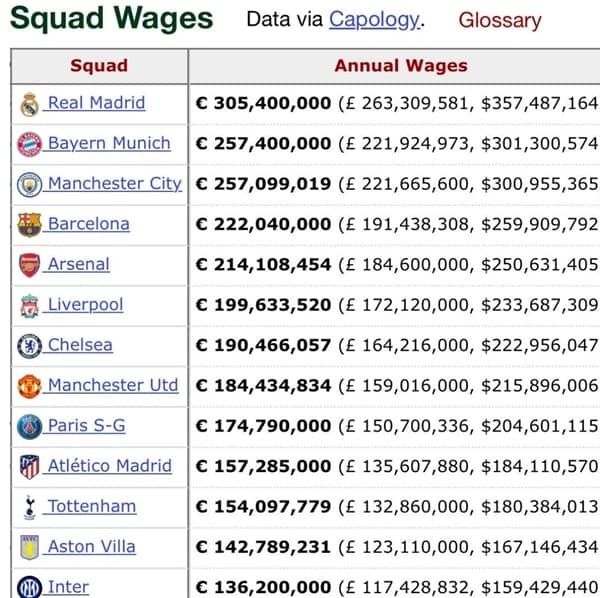
Task: Select the Barcelona link
Action: (x=88, y=224)
